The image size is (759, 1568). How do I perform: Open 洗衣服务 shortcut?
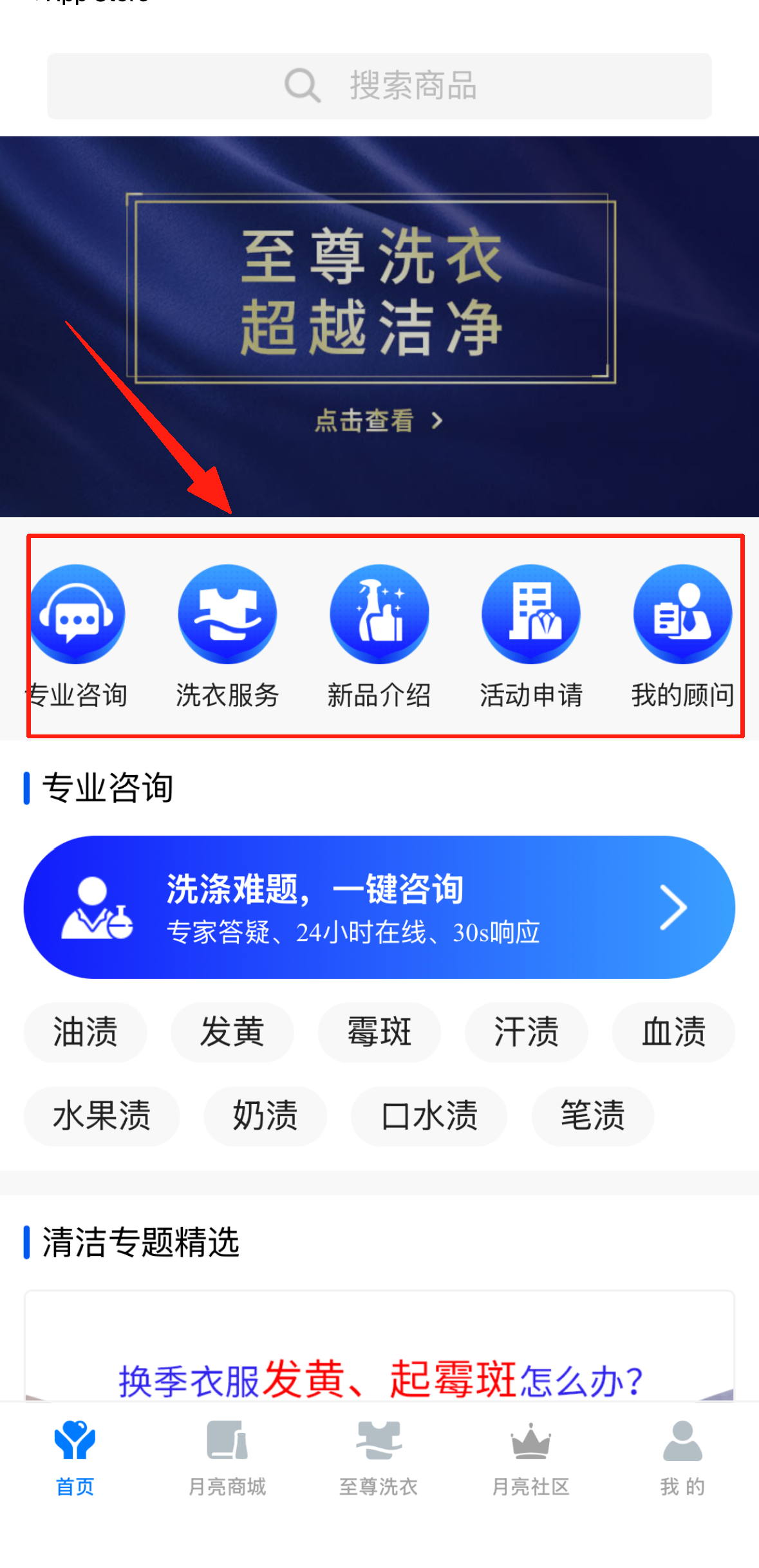click(227, 615)
